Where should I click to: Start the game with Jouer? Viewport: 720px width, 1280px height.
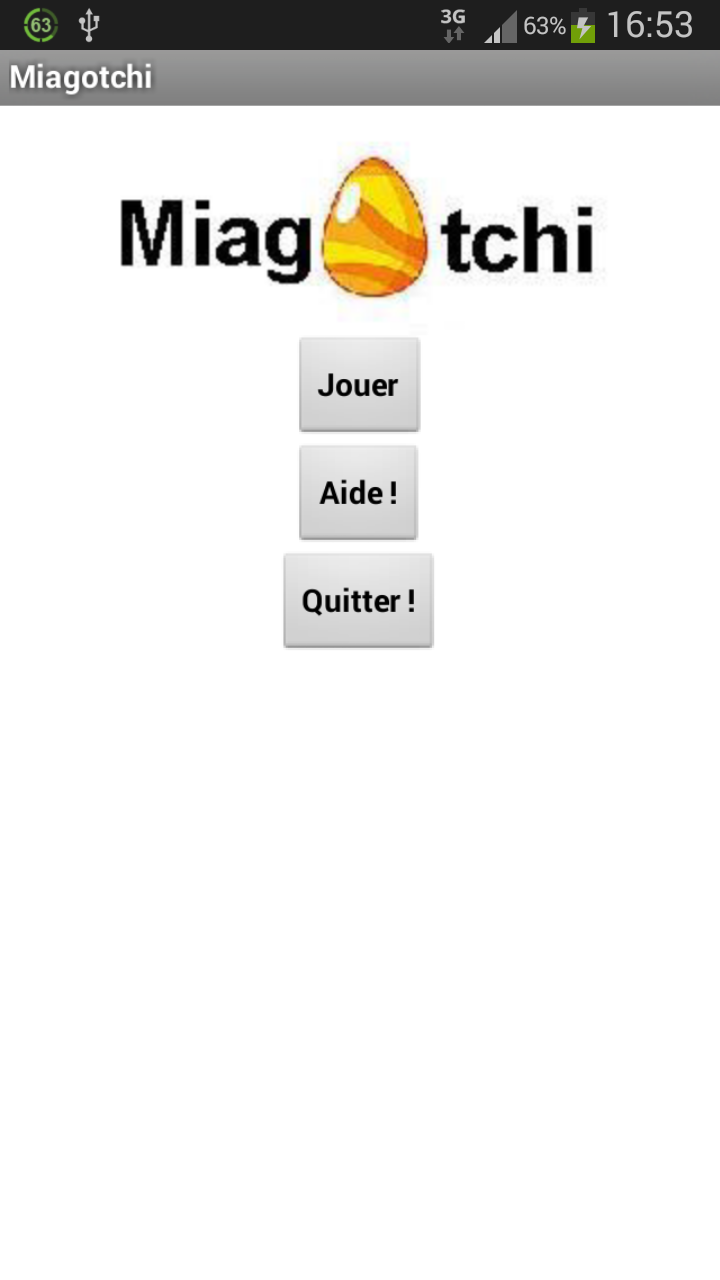[x=359, y=385]
